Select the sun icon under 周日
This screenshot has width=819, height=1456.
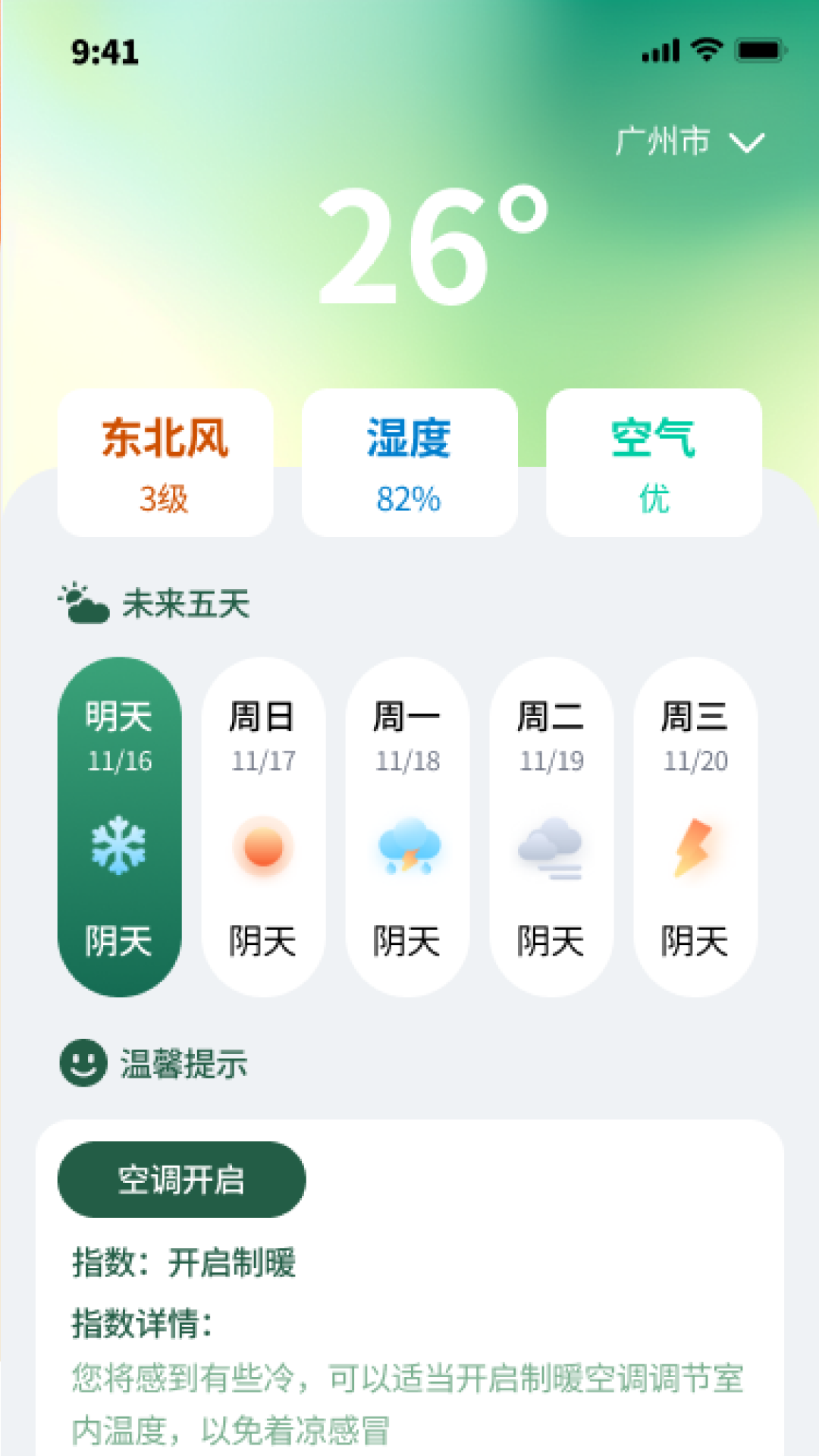tap(262, 848)
